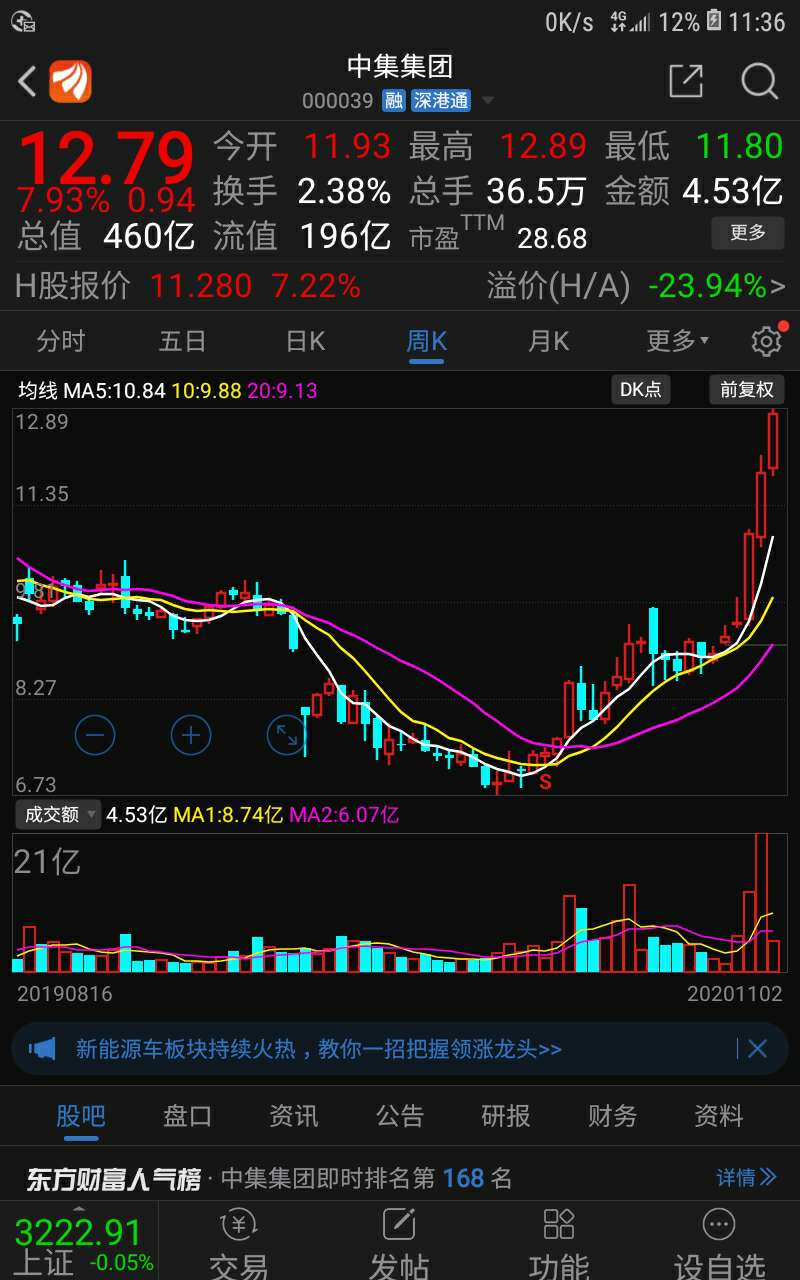
Task: Tap the chart reset arrow icon
Action: pos(285,735)
